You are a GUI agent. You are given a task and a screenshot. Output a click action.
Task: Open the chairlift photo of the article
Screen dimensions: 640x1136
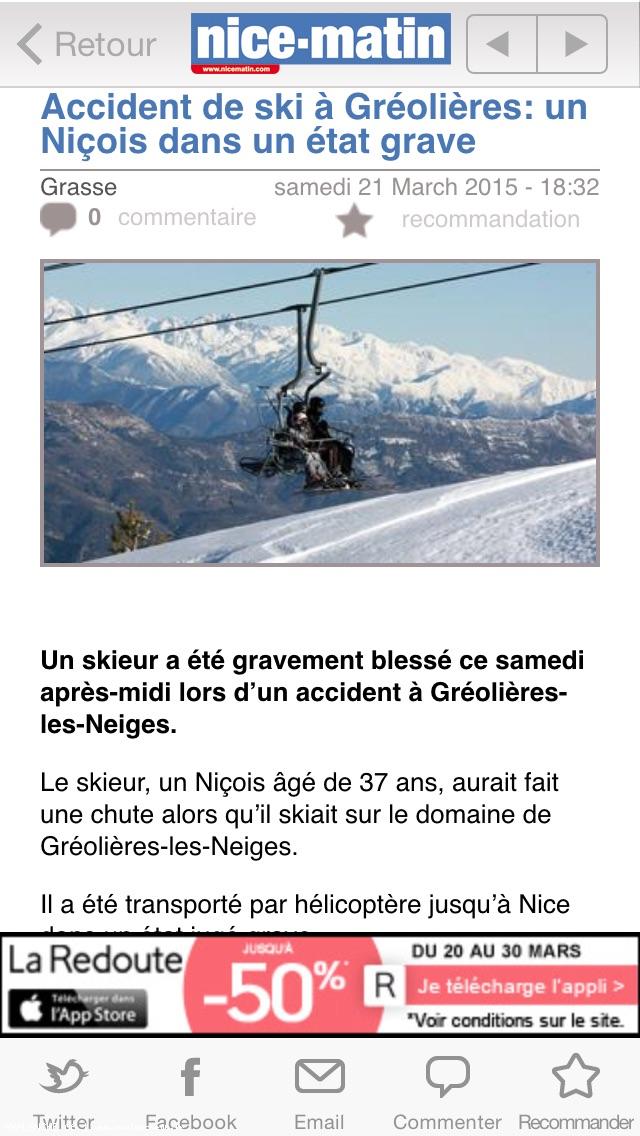point(320,412)
